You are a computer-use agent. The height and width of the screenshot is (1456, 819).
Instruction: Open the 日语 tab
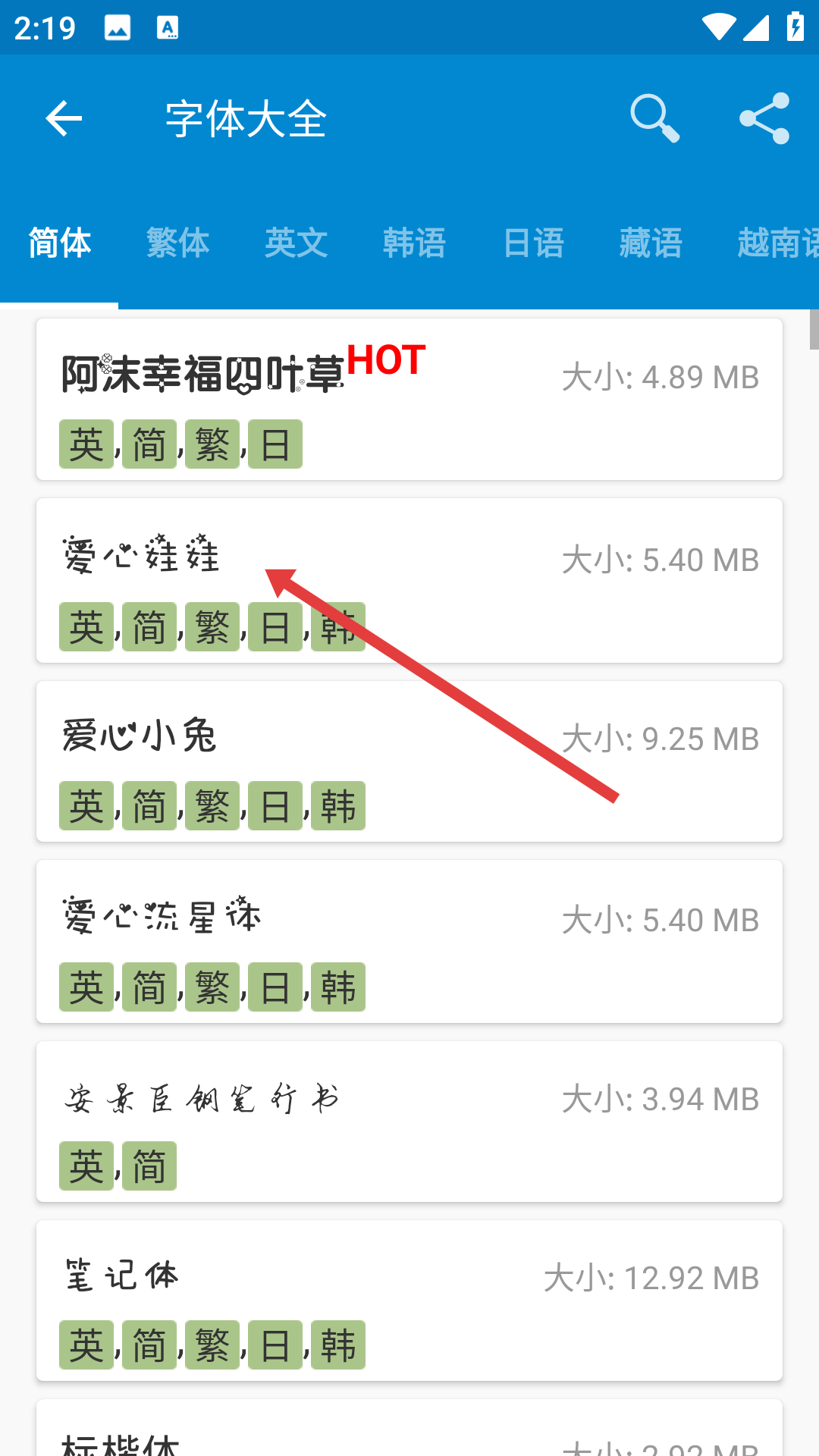(x=533, y=243)
